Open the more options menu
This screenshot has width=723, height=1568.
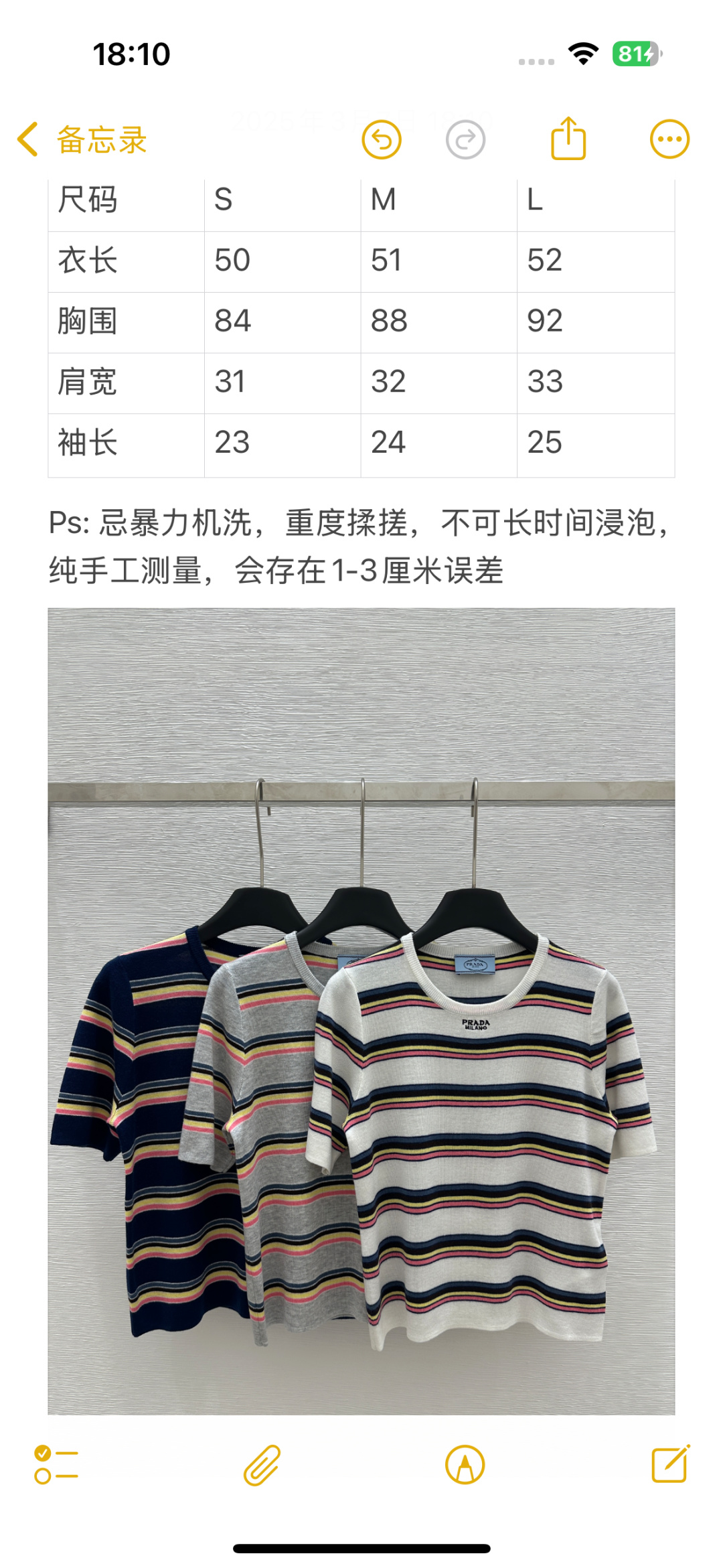669,139
